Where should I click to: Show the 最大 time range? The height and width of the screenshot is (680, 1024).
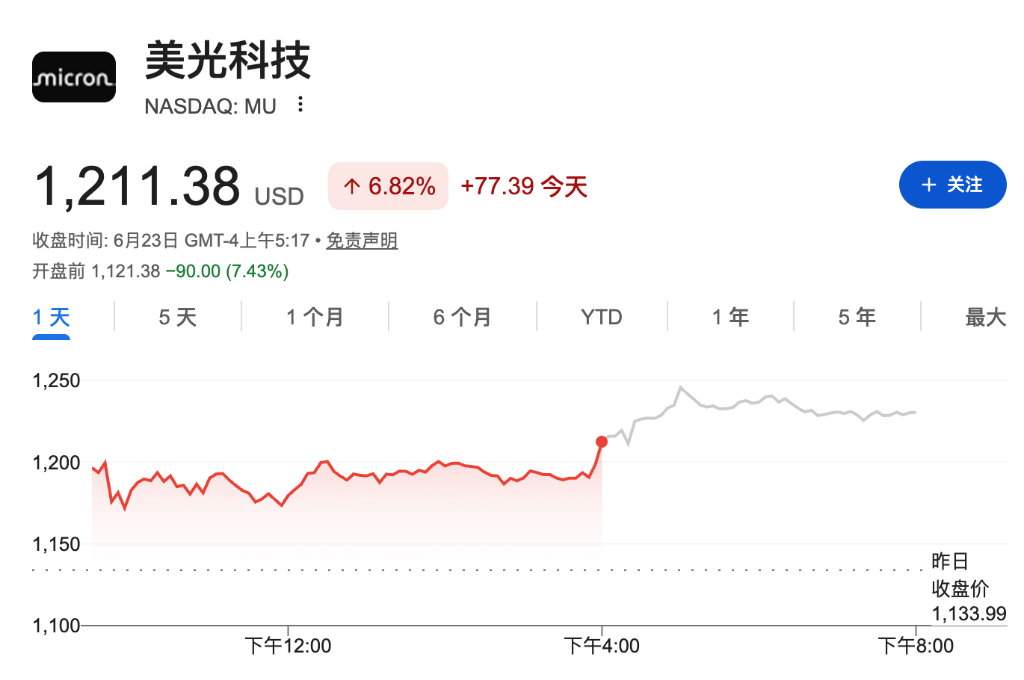pos(985,317)
